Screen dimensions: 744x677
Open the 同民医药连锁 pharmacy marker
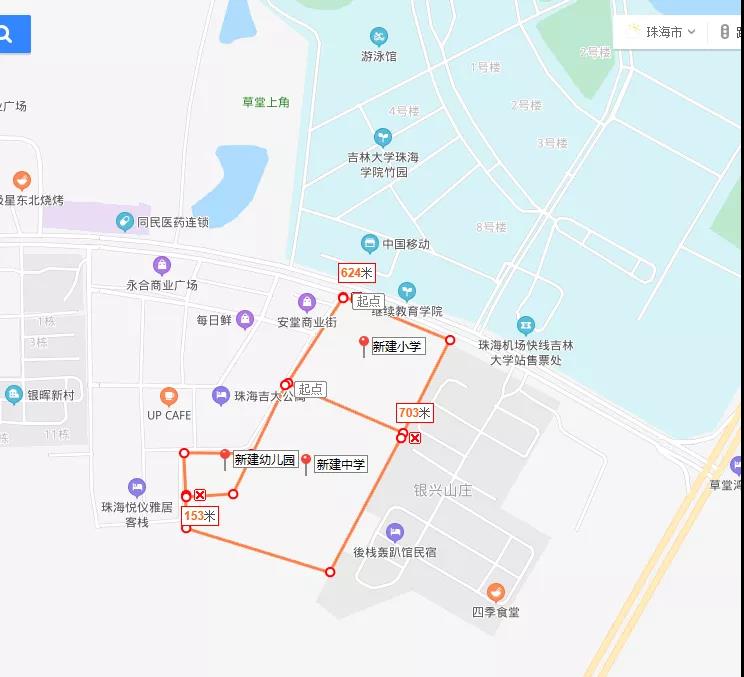coord(125,221)
